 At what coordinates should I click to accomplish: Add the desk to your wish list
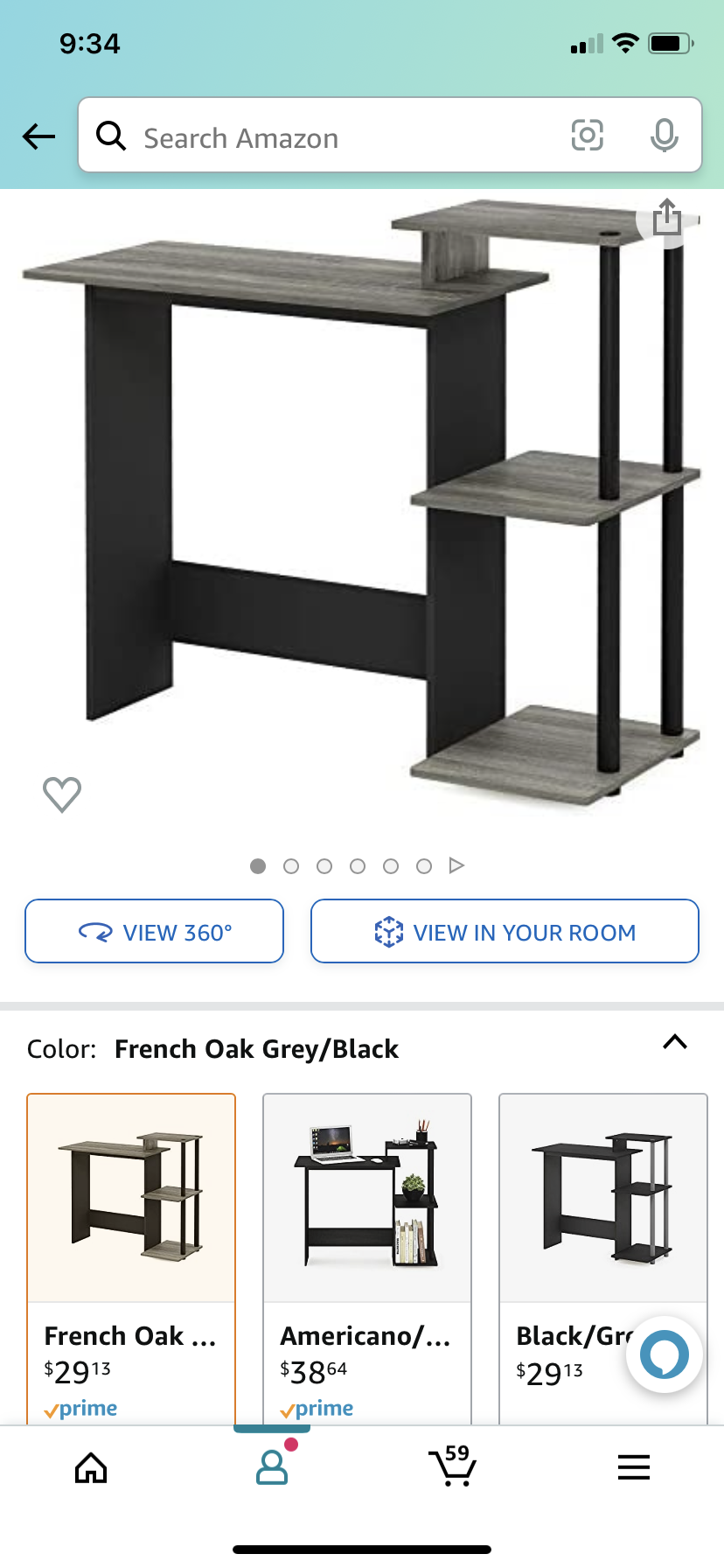click(62, 794)
